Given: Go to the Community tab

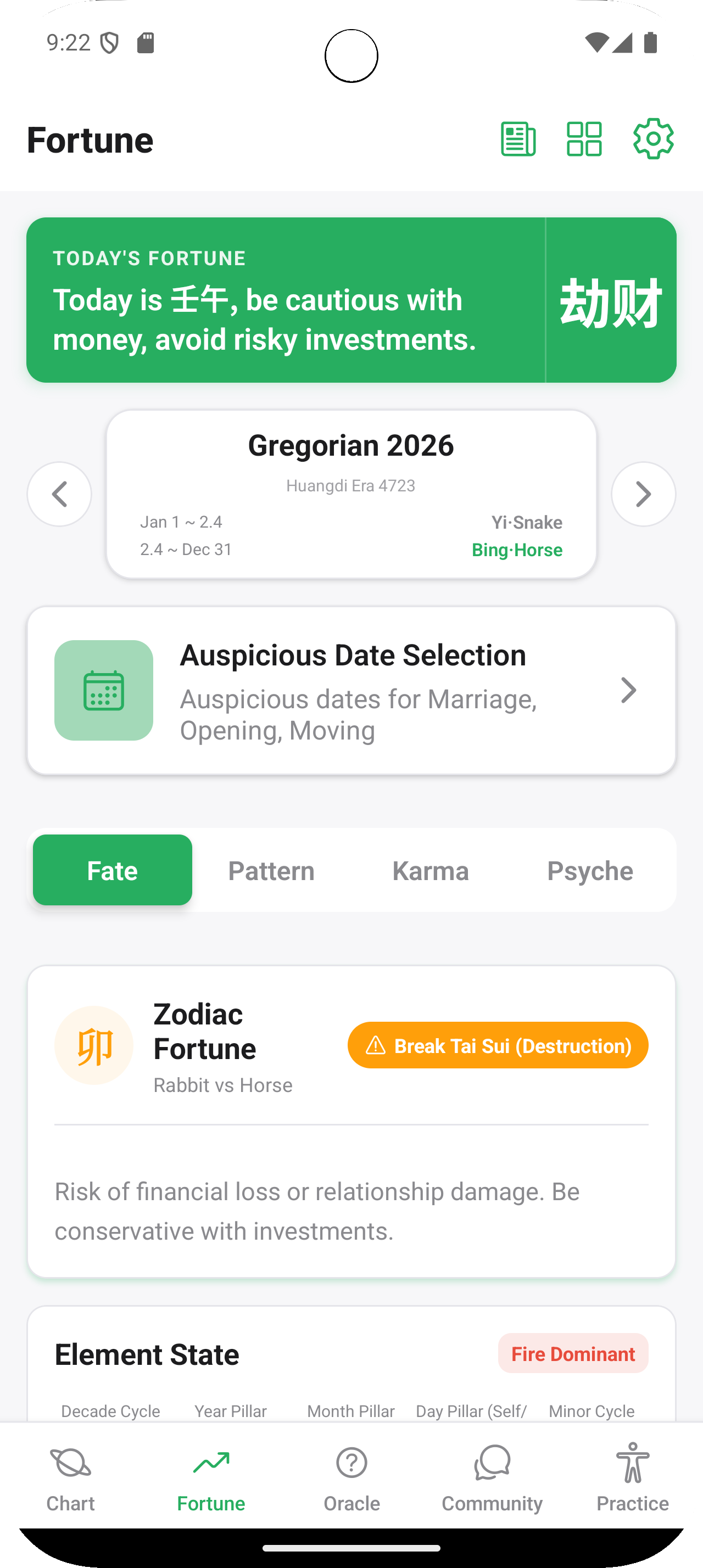Looking at the screenshot, I should click(492, 1478).
